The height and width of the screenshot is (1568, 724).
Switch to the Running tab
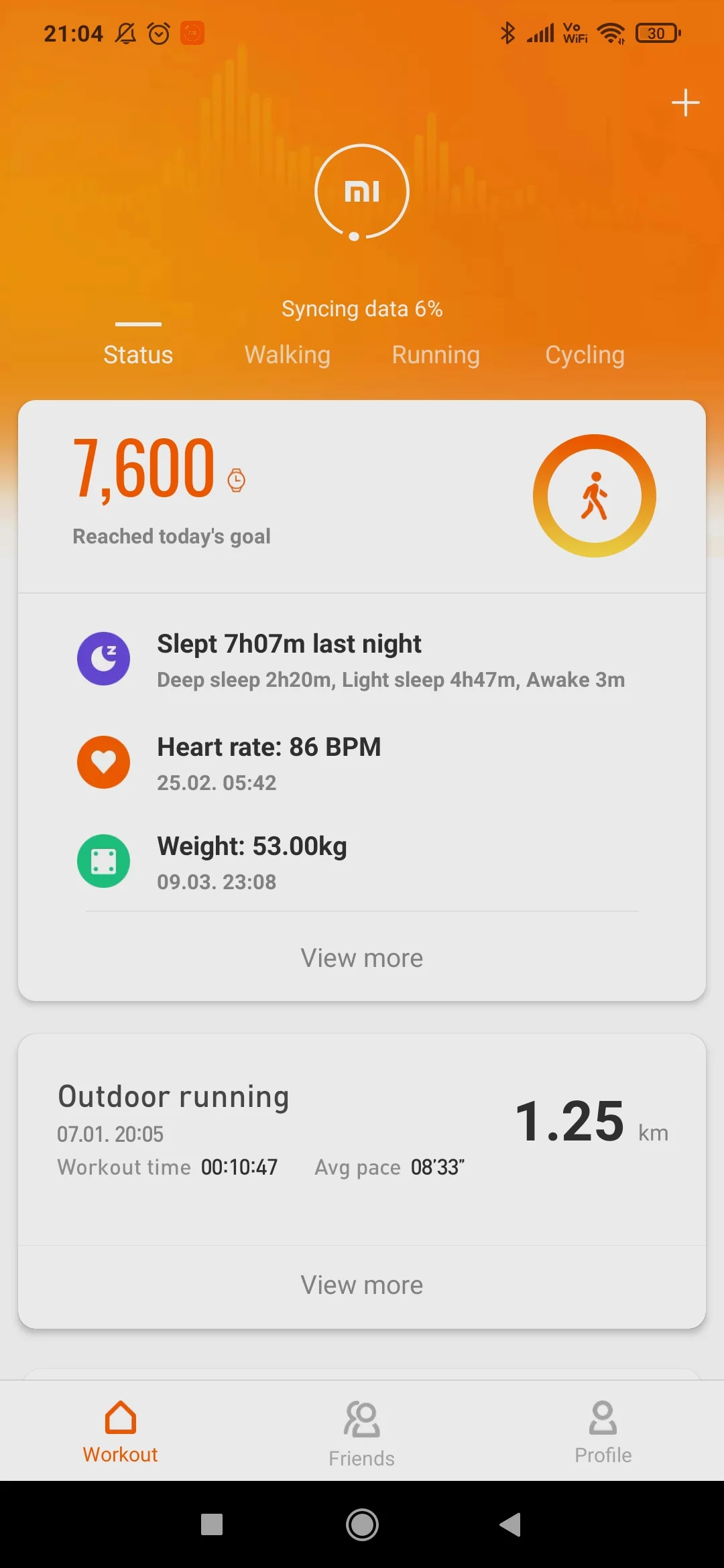point(436,354)
